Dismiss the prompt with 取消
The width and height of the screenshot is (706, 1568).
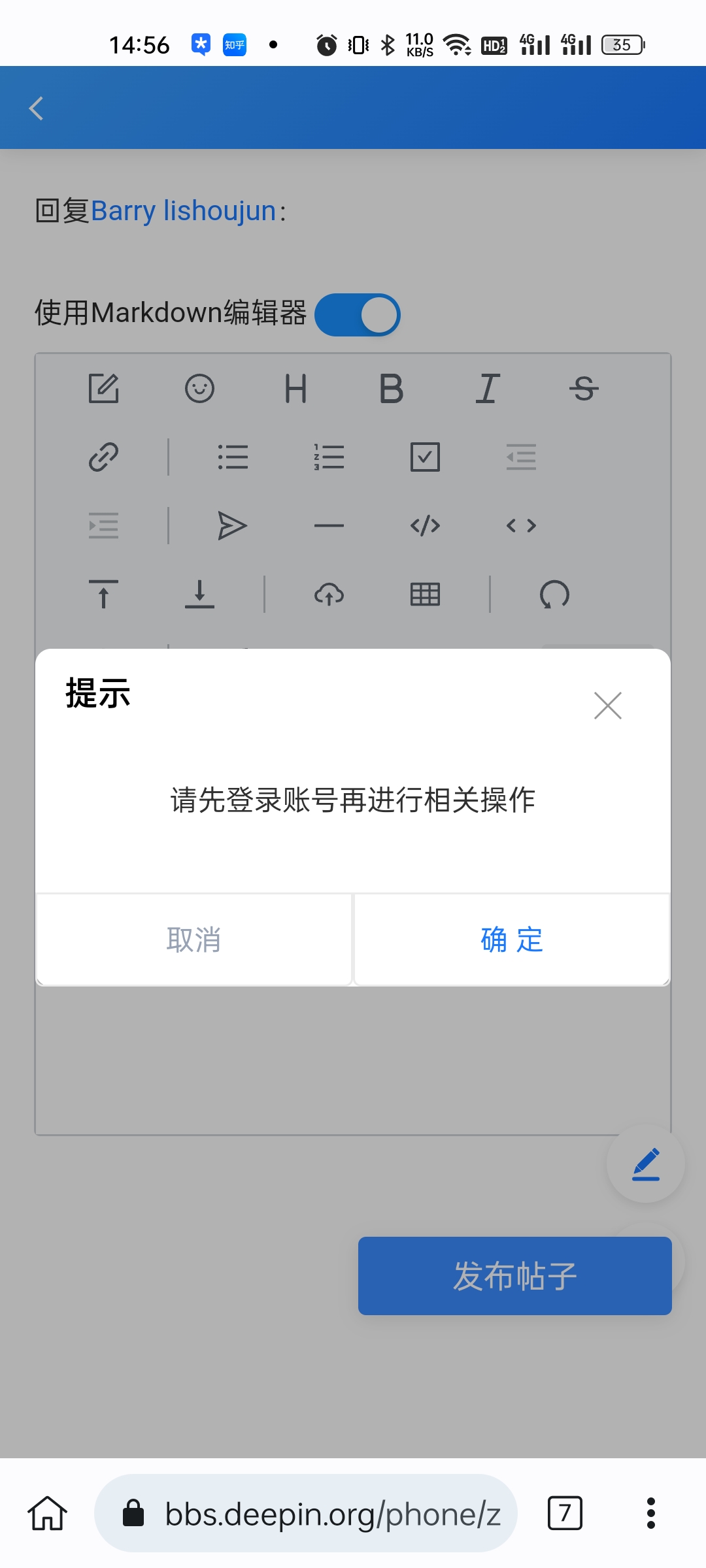(x=194, y=939)
